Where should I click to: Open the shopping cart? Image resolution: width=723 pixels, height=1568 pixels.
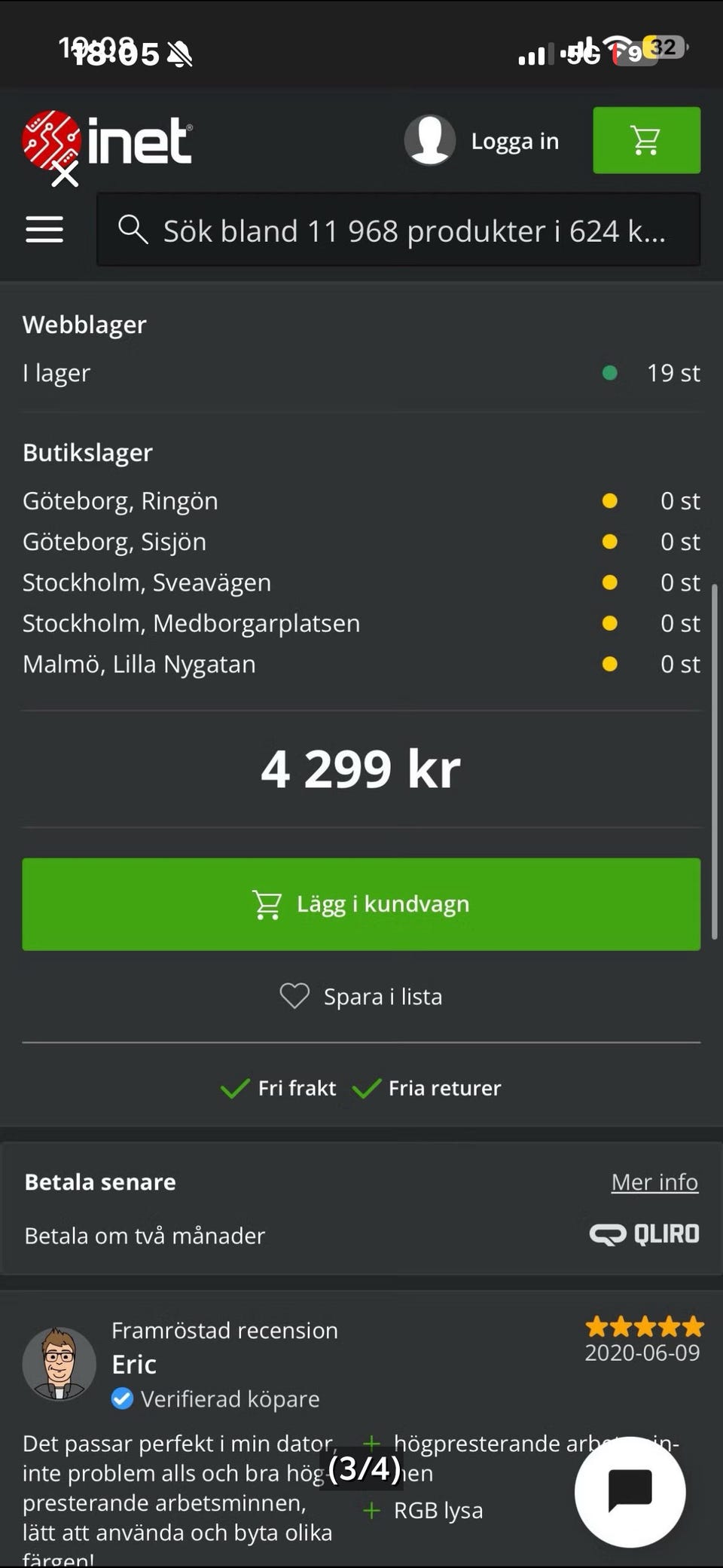coord(646,141)
